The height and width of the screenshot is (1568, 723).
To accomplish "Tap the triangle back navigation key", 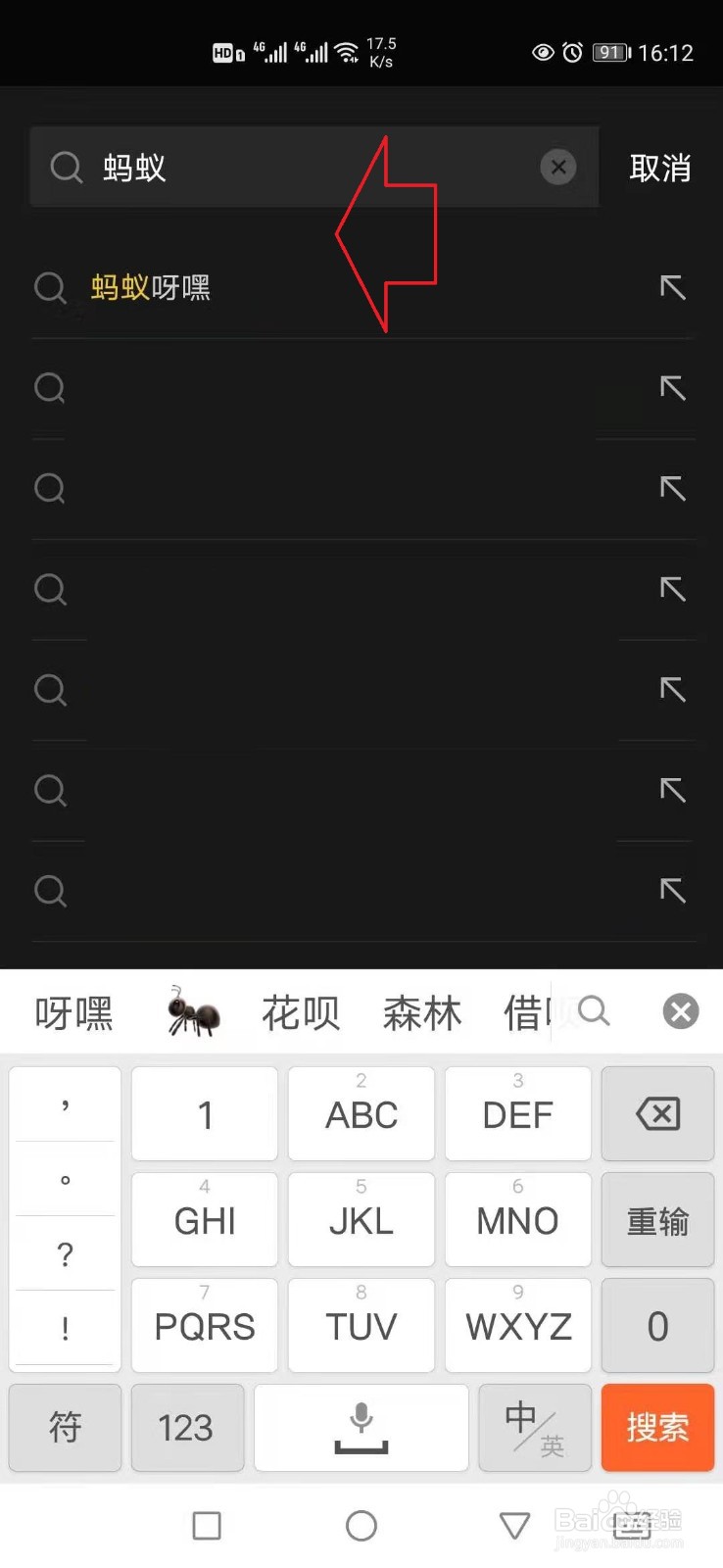I will tap(514, 1526).
